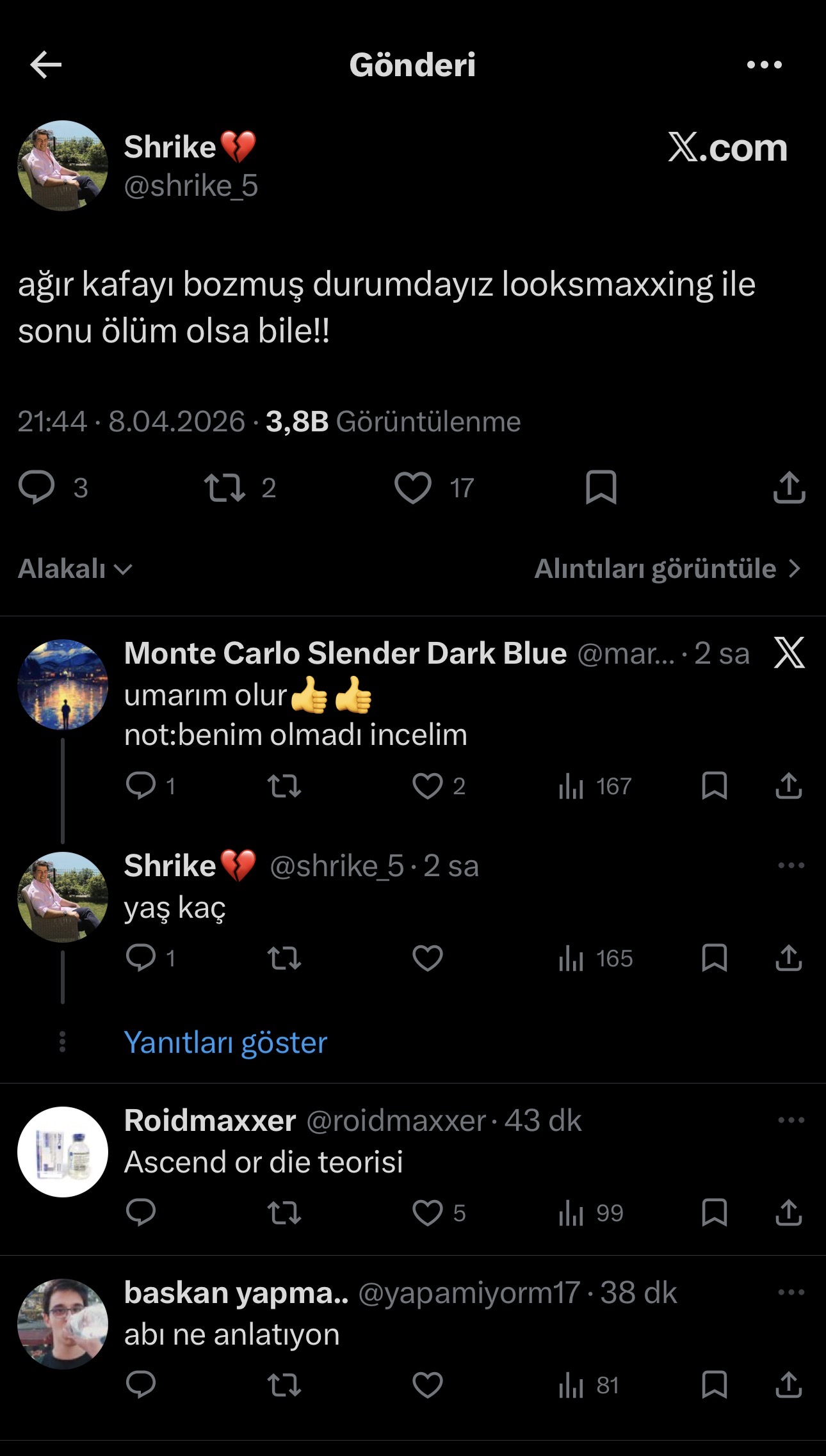The width and height of the screenshot is (826, 1456).
Task: Bookmark Shrike's main post
Action: click(601, 488)
